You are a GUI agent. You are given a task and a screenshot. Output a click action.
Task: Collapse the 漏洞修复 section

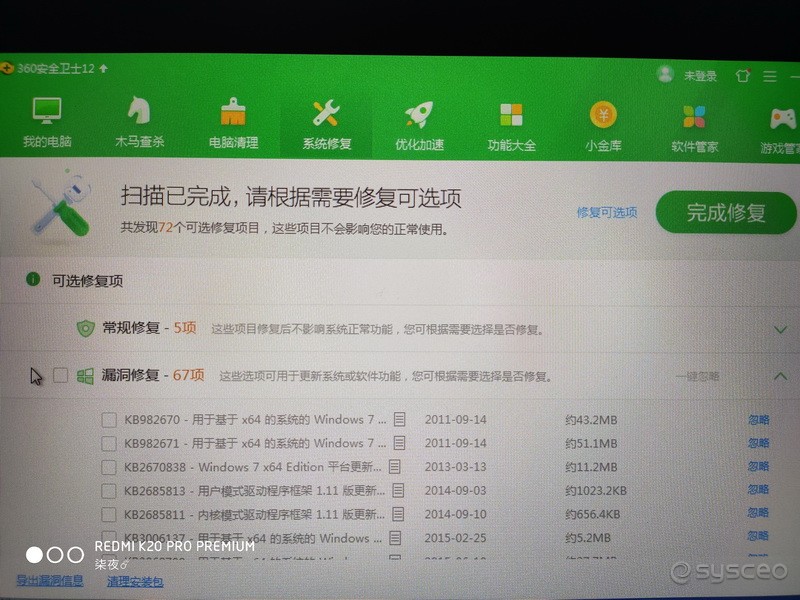point(781,376)
